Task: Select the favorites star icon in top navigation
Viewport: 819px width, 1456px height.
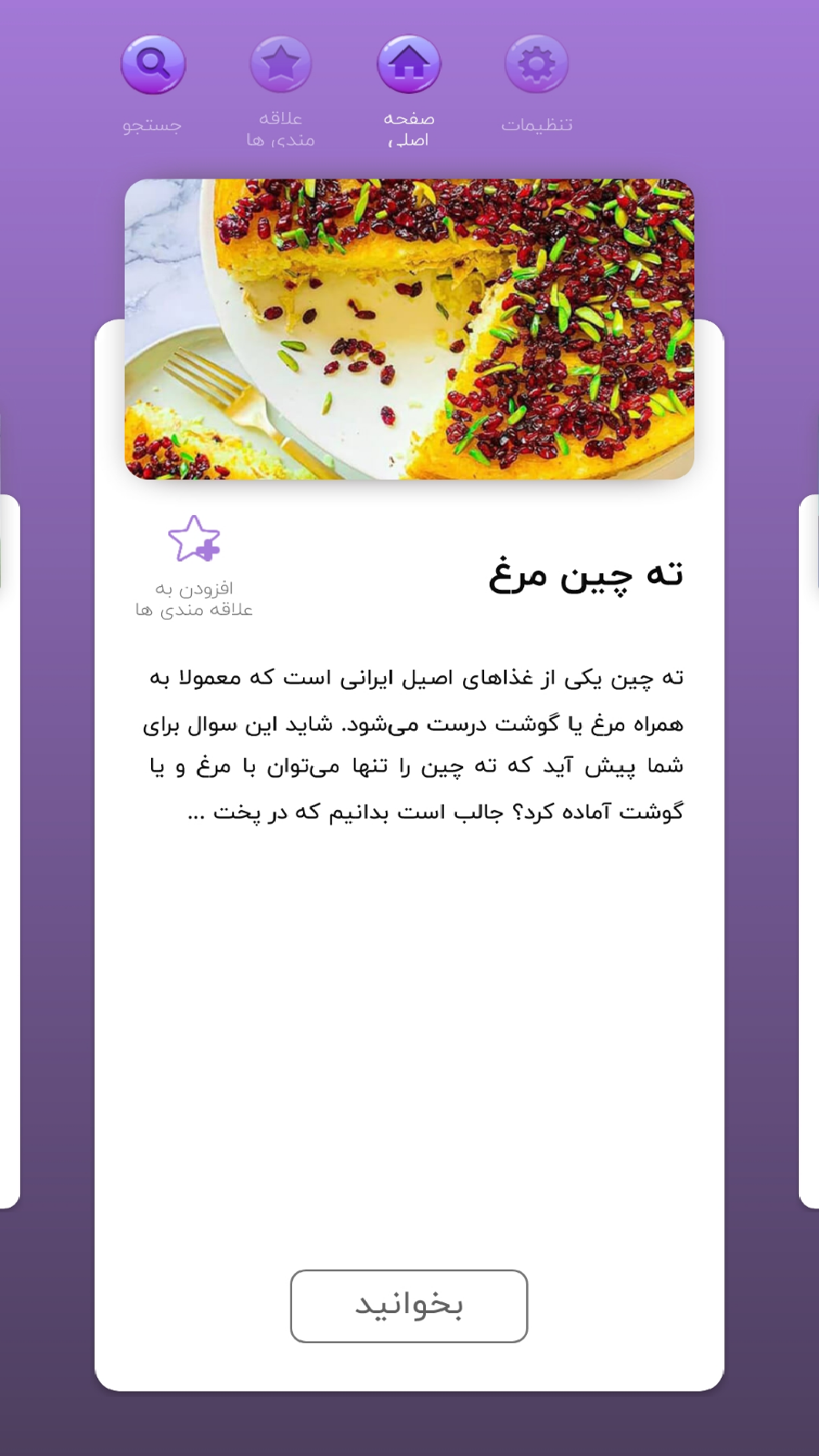Action: pyautogui.click(x=282, y=62)
